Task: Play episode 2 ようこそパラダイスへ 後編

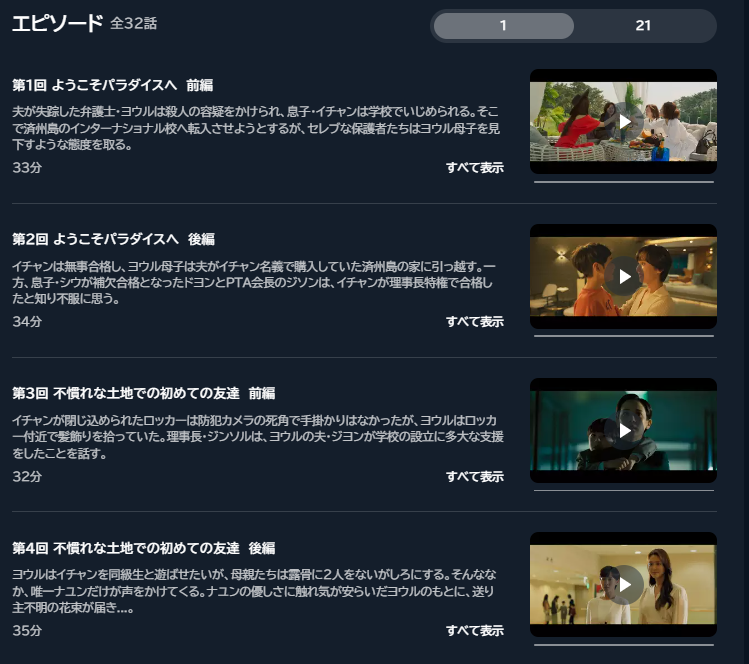Action: click(x=623, y=276)
